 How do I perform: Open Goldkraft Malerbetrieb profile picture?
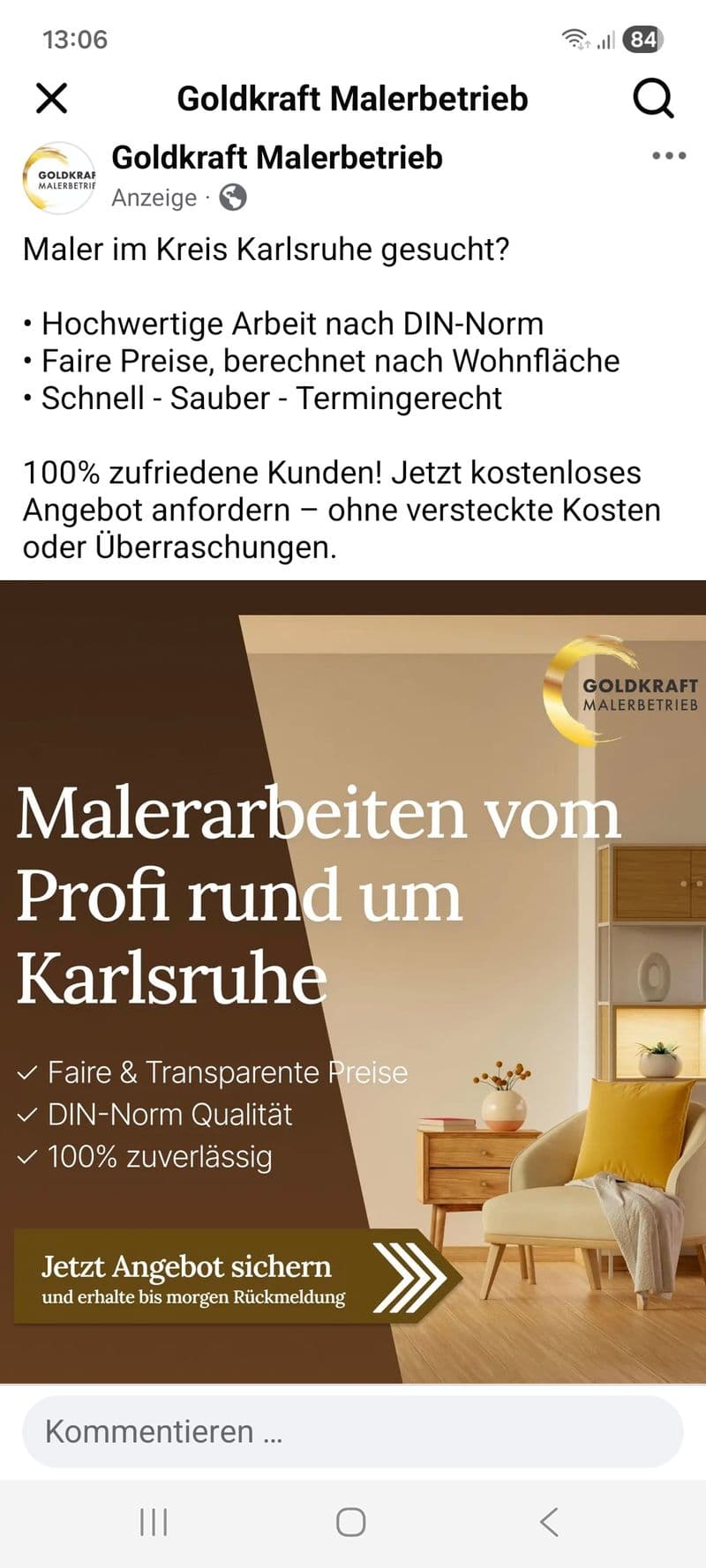[x=59, y=178]
